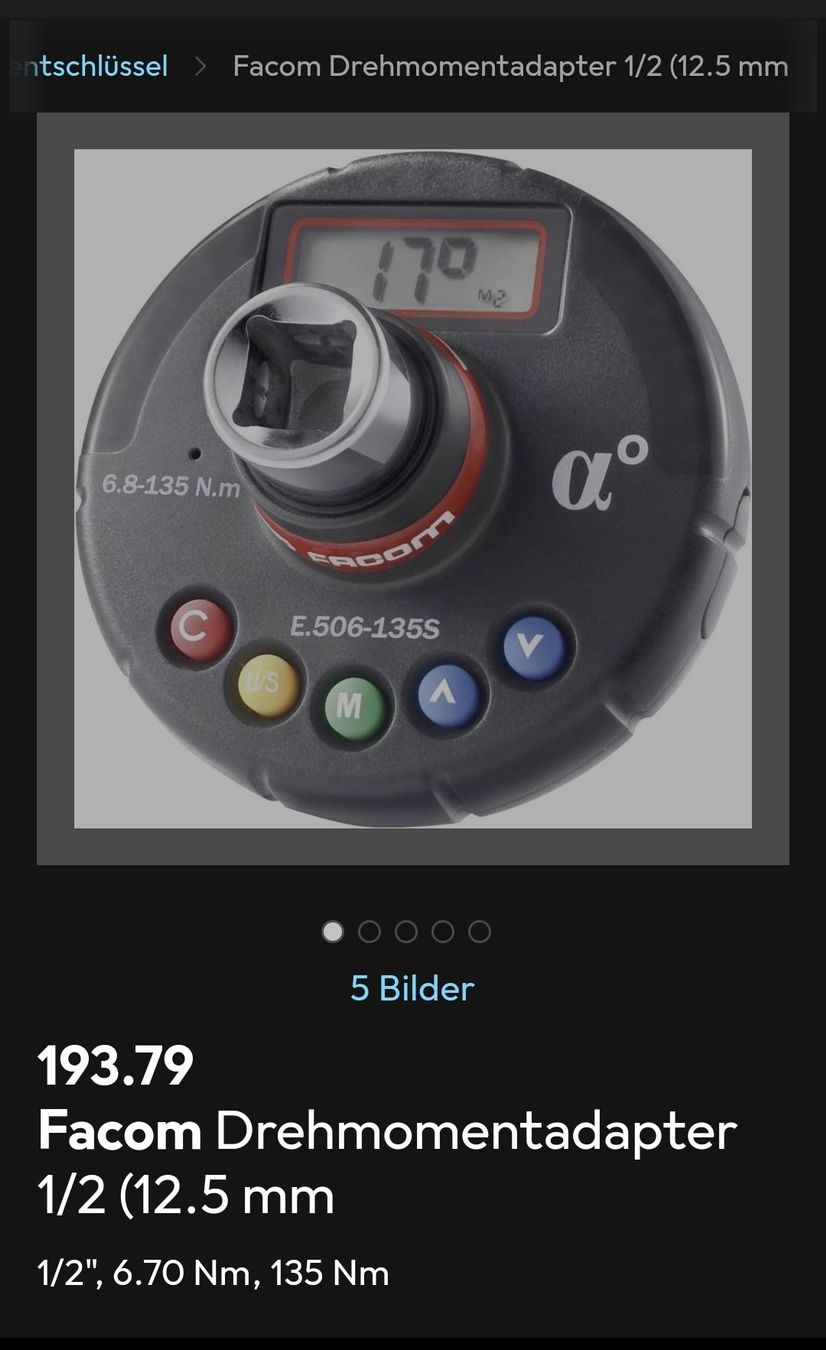Open the 5 Bilder gallery link
826x1350 pixels.
click(412, 988)
